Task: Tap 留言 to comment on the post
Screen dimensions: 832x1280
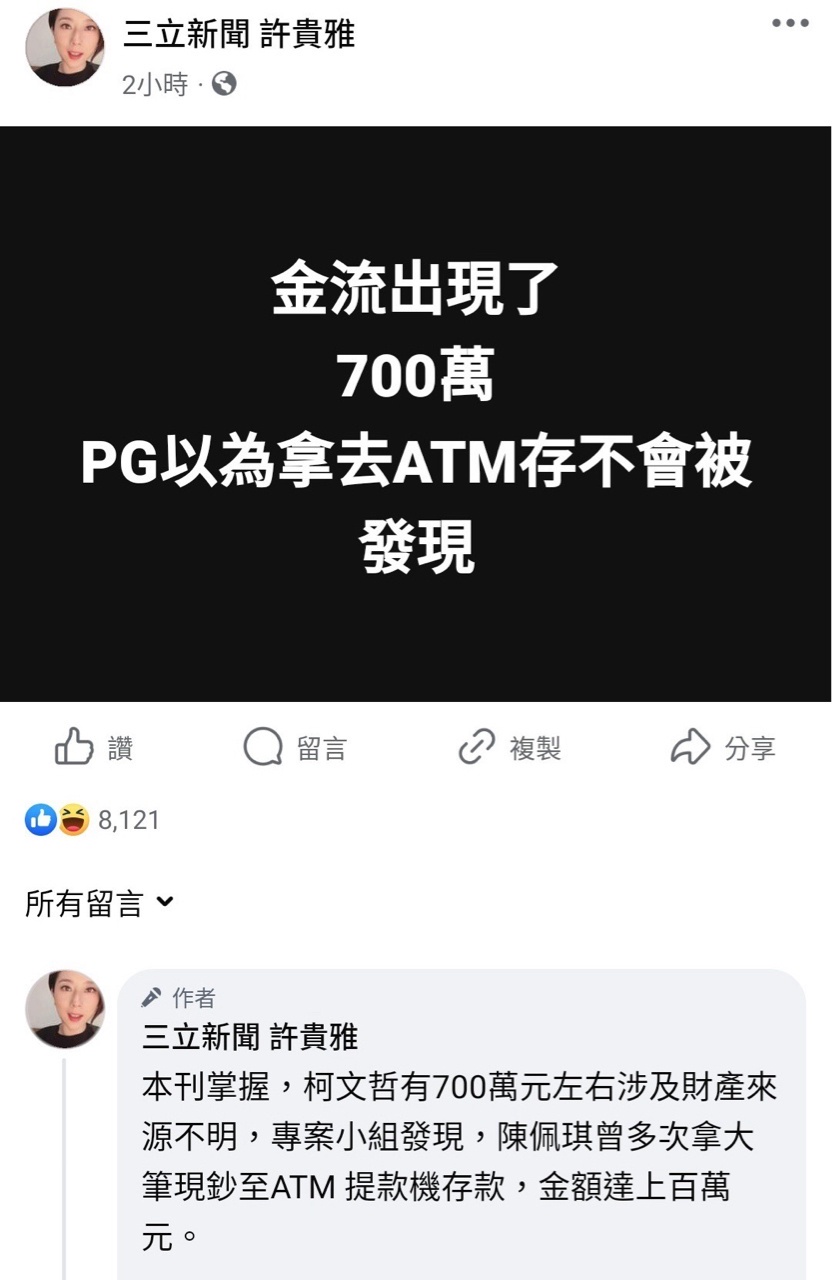Action: pyautogui.click(x=295, y=747)
